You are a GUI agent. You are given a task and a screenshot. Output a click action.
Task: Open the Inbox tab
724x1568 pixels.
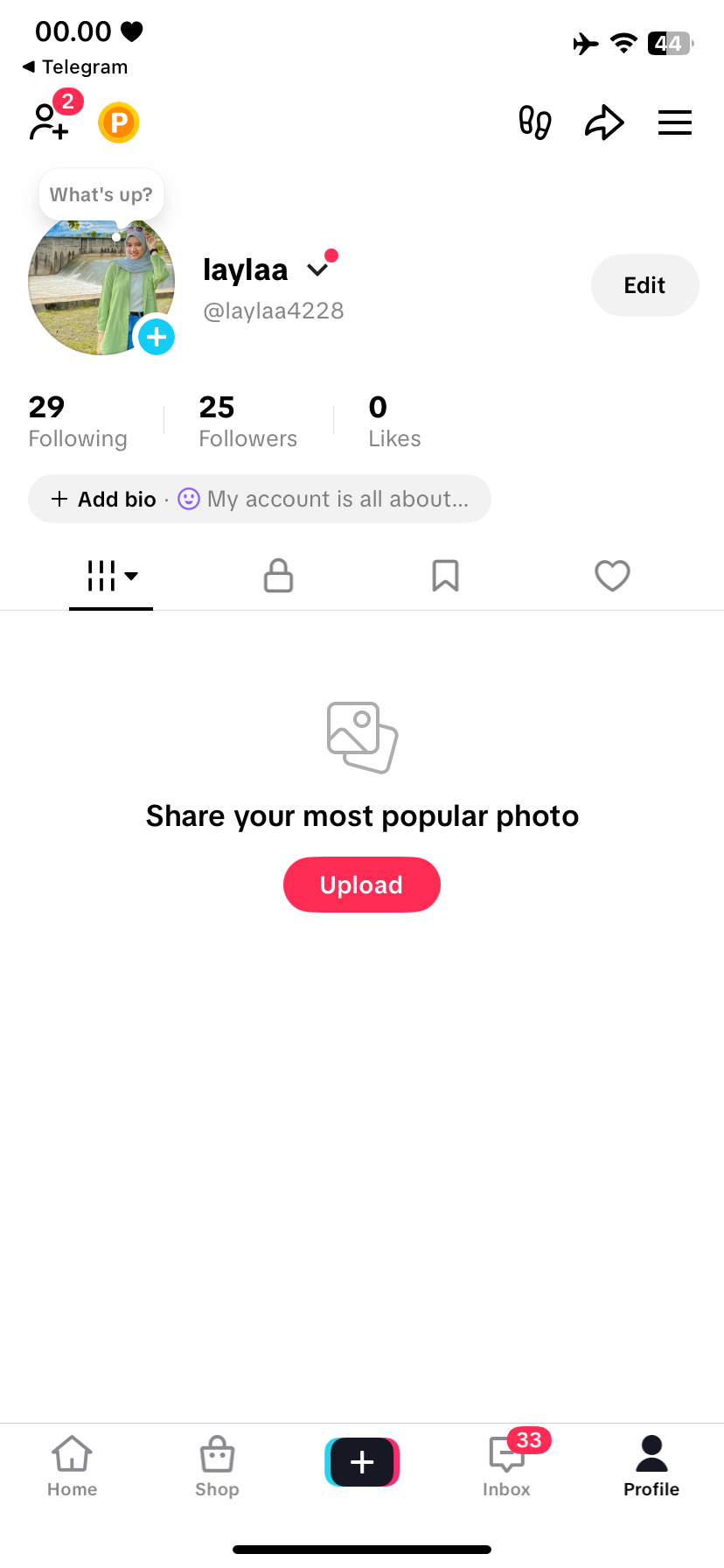pos(507,1466)
